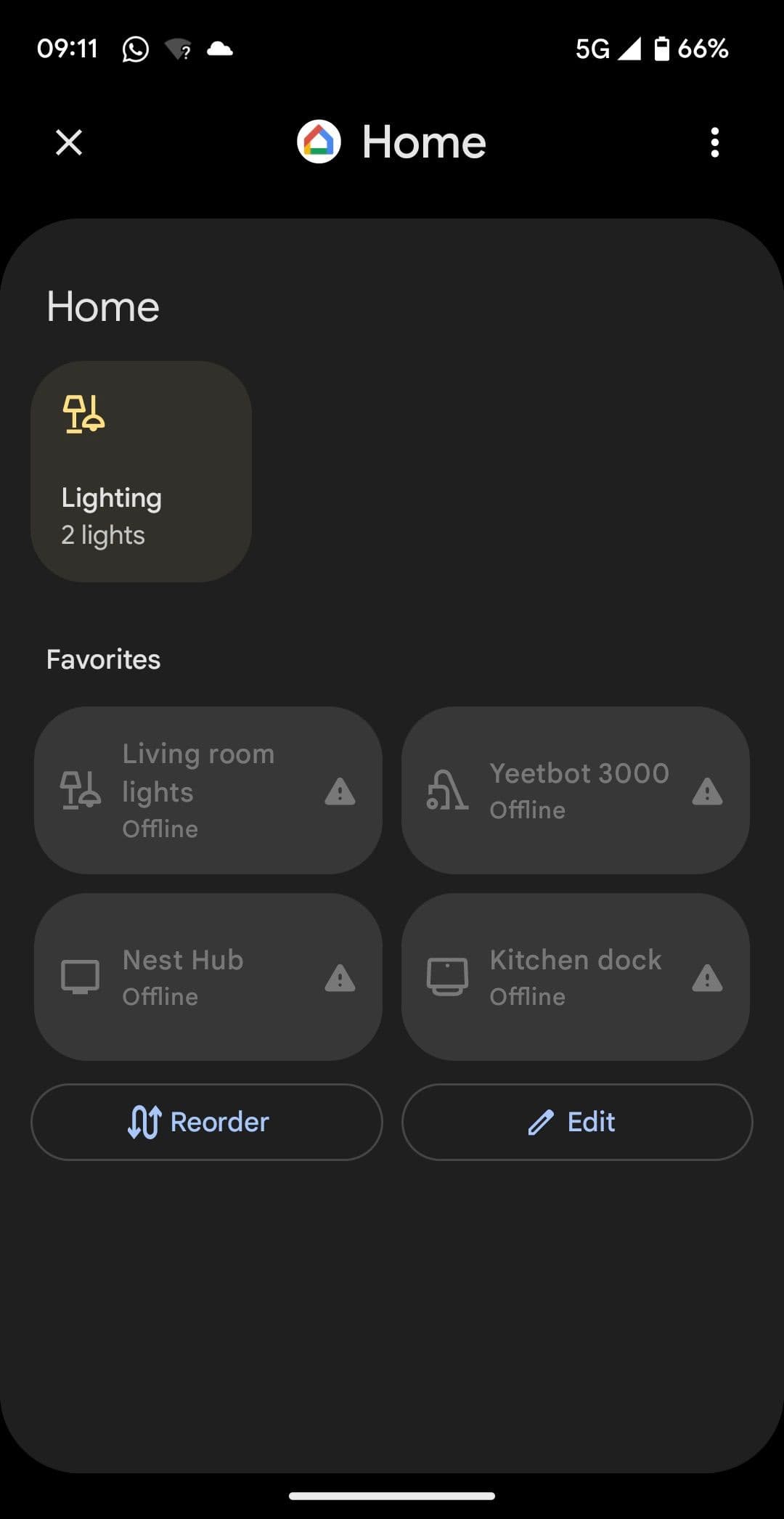784x1519 pixels.
Task: Click the Google Home logo in the header
Action: point(319,142)
